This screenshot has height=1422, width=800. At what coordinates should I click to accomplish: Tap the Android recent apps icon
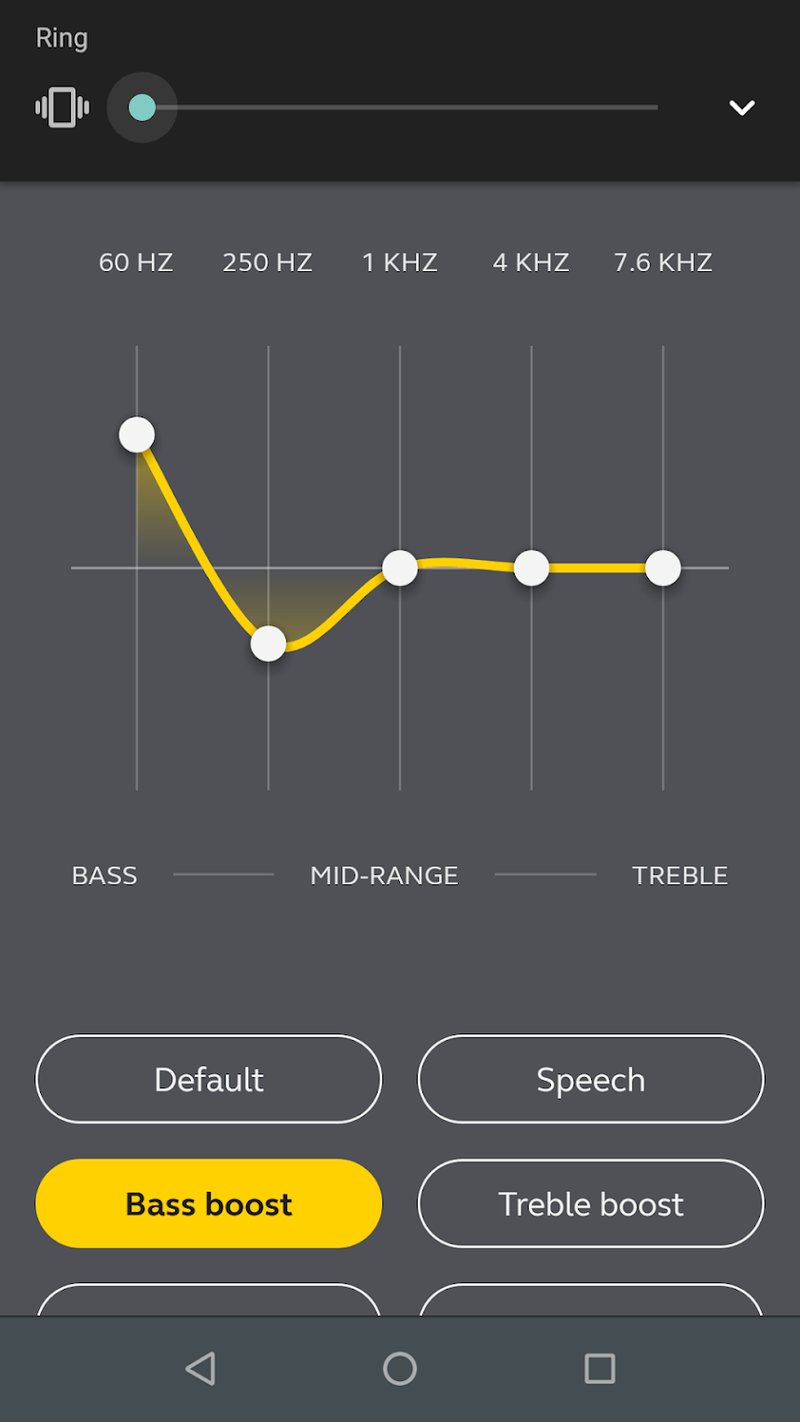pyautogui.click(x=600, y=1369)
